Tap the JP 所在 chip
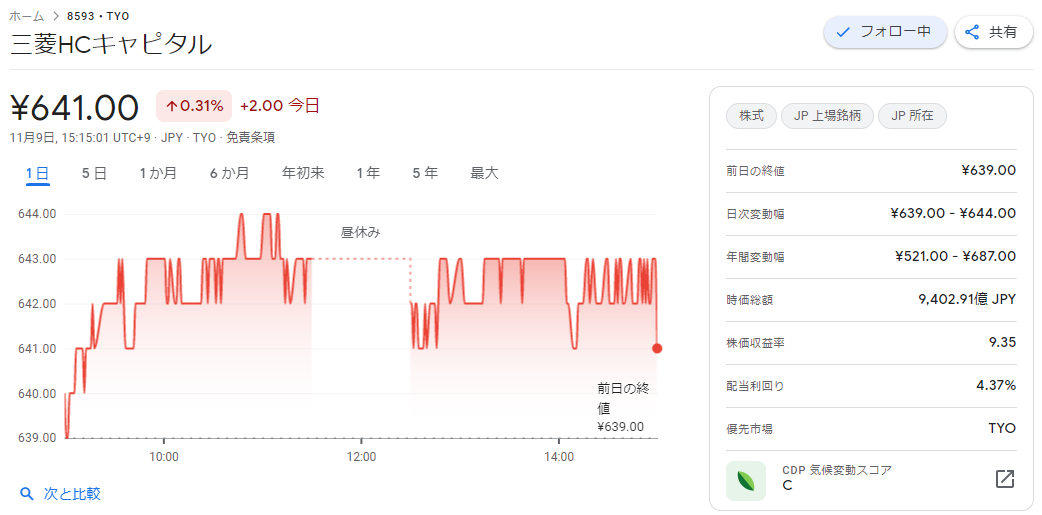 tap(912, 116)
